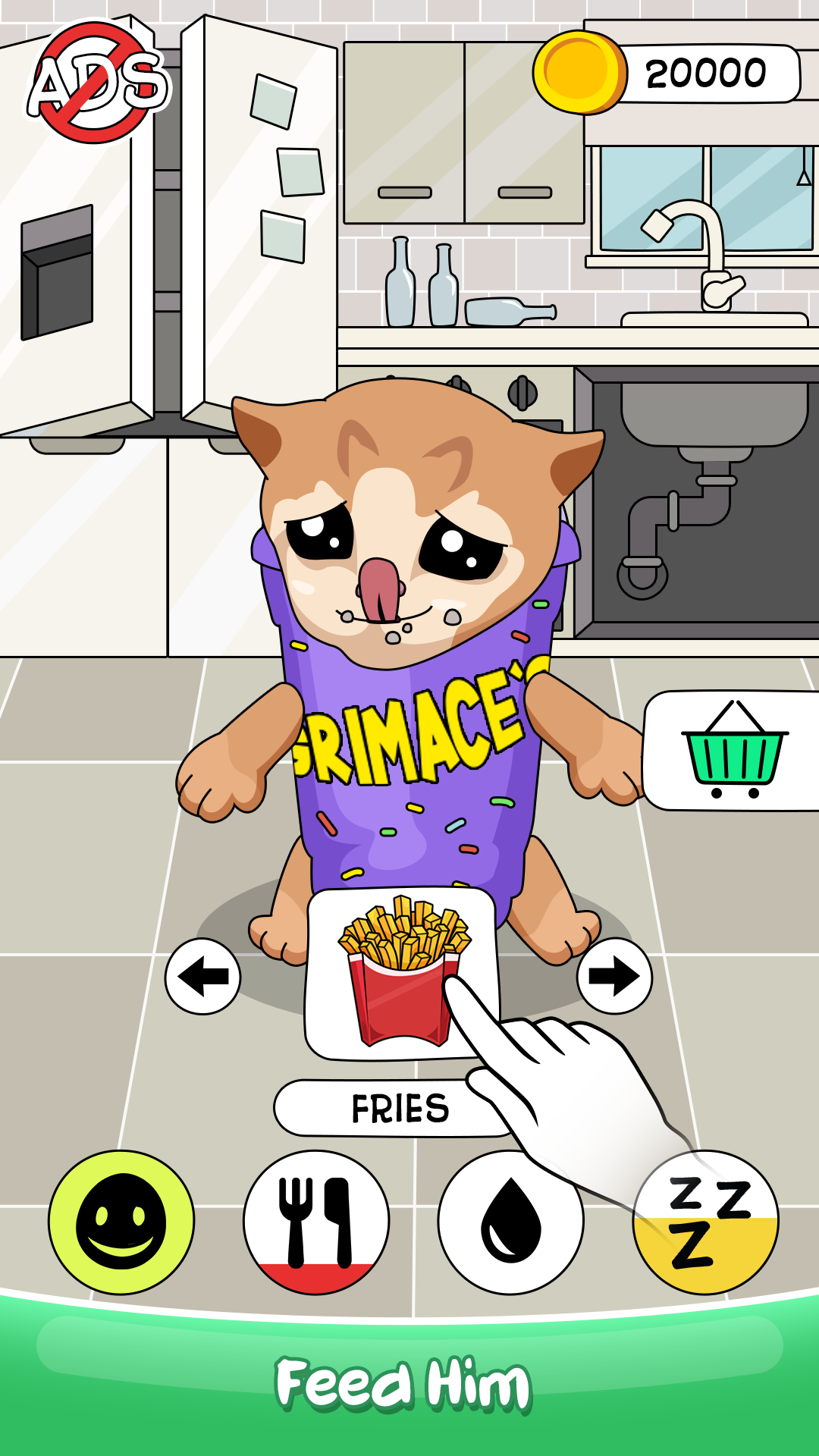
Task: Tap the sleep ZZZ button
Action: (x=706, y=1222)
